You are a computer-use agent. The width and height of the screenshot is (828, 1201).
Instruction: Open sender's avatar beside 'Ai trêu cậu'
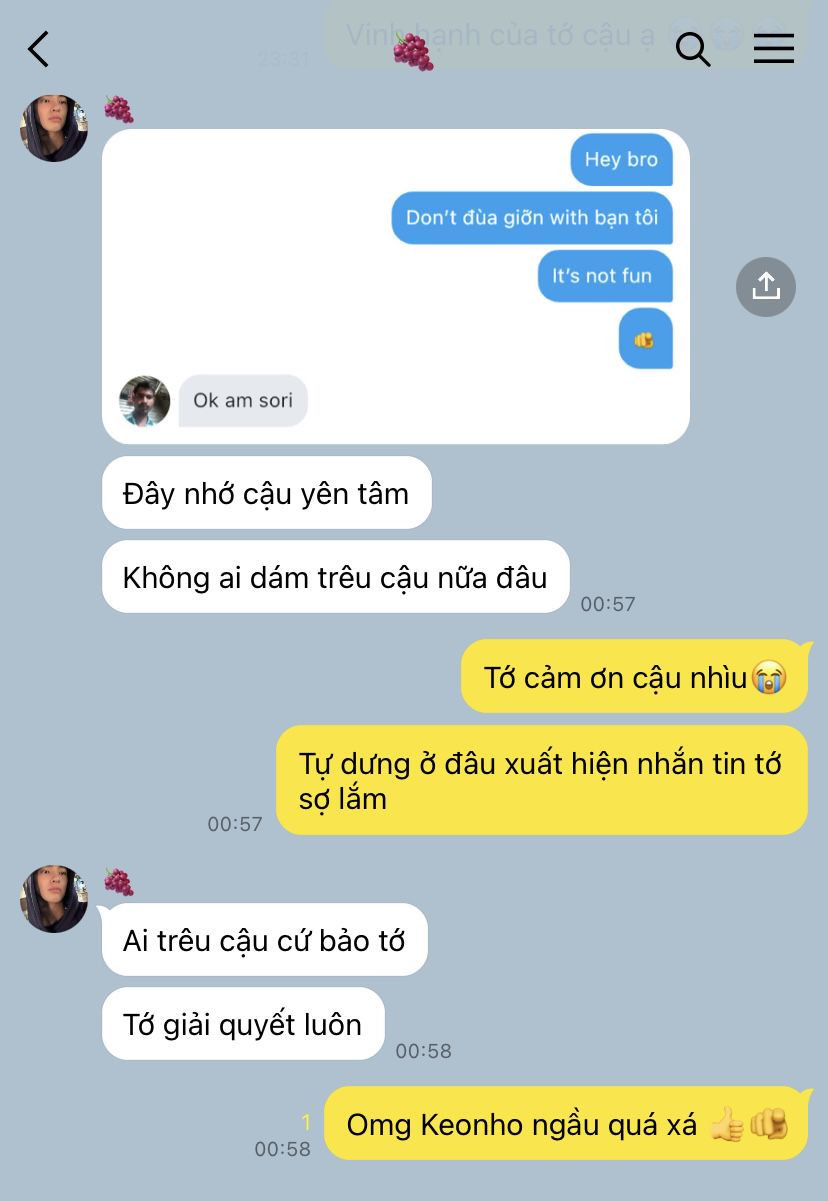54,898
